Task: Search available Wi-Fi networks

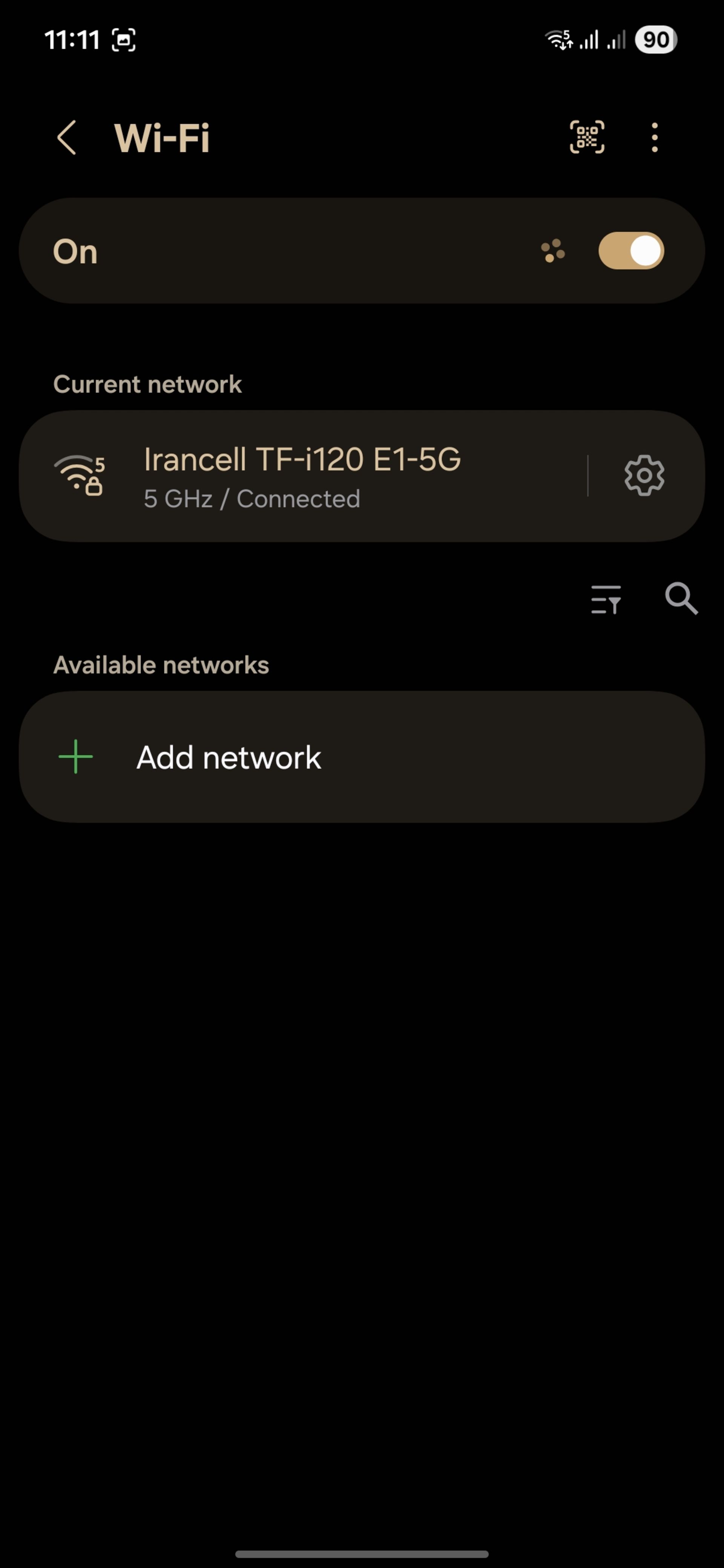Action: tap(681, 599)
